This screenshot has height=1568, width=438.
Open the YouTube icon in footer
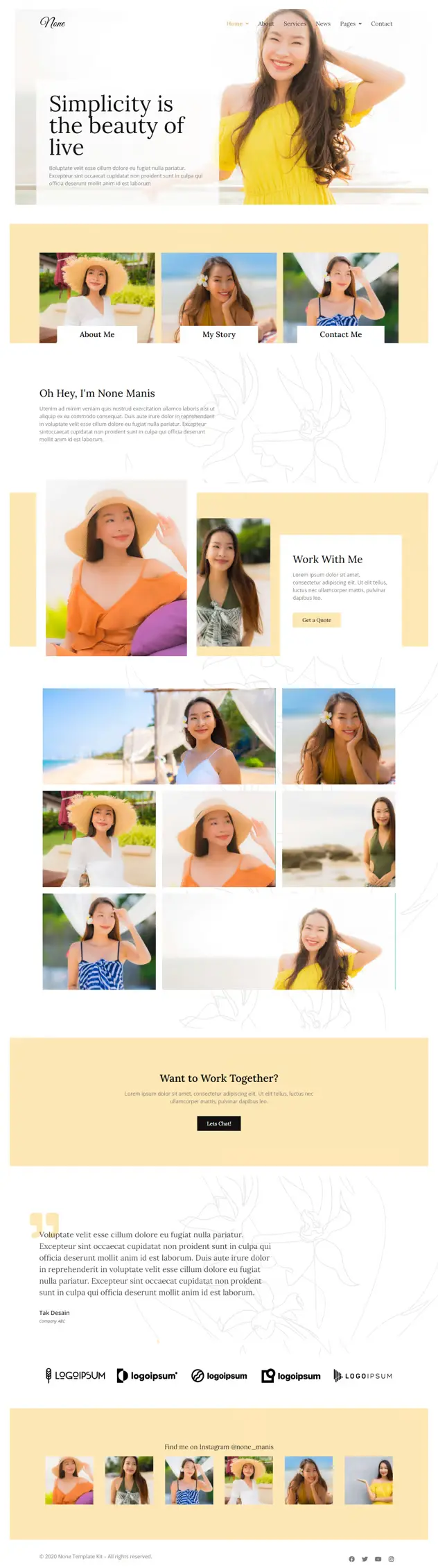[x=378, y=1559]
